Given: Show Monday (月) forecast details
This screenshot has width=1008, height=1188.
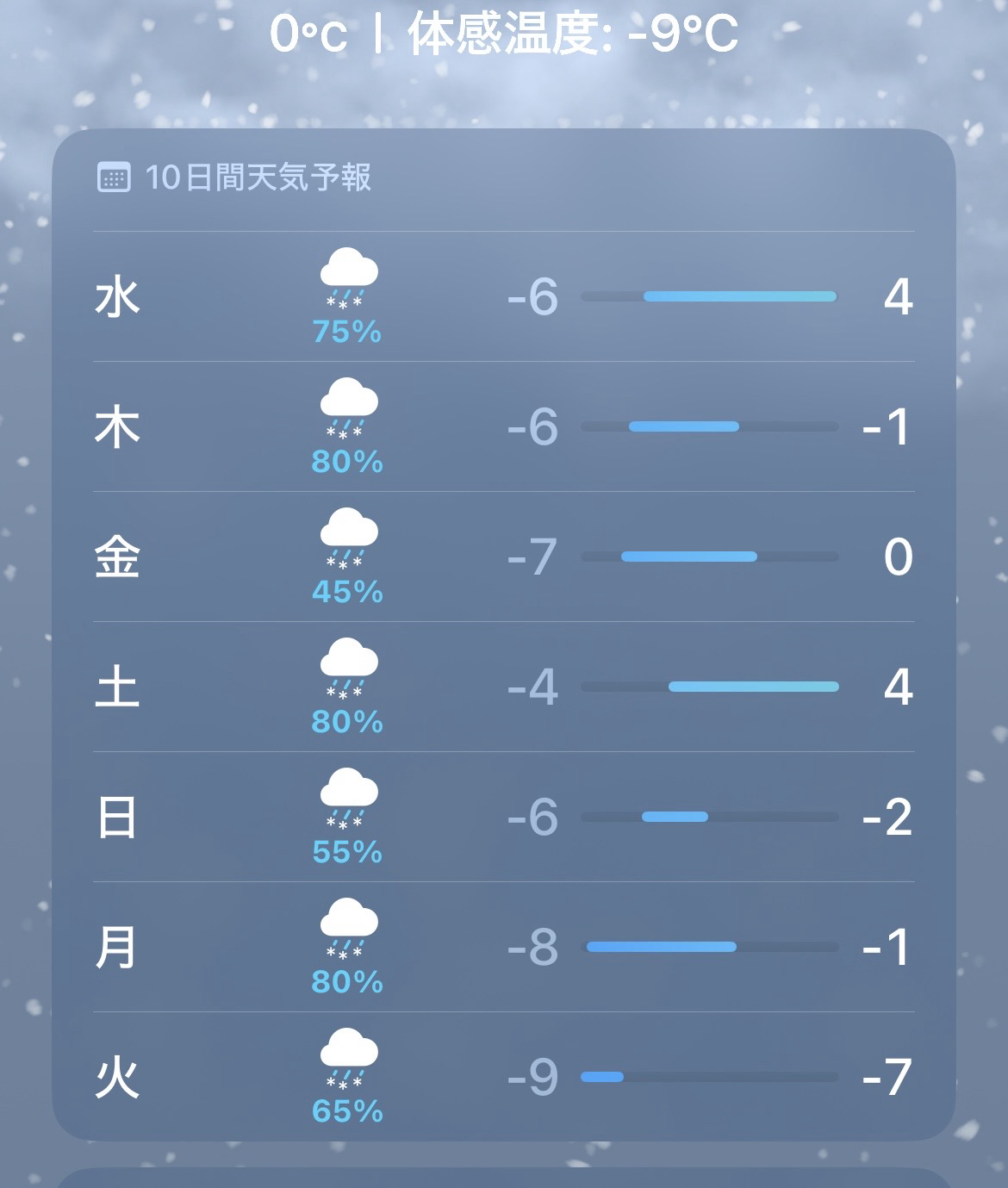Looking at the screenshot, I should point(503,948).
